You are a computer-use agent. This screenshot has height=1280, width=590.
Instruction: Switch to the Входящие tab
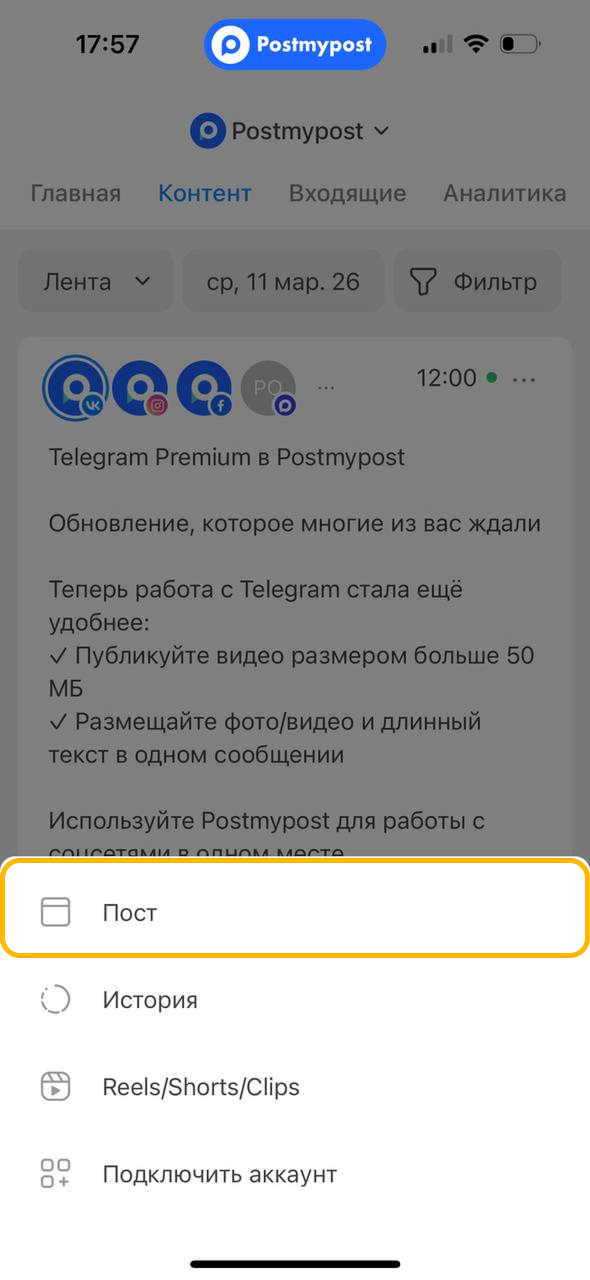click(x=347, y=193)
